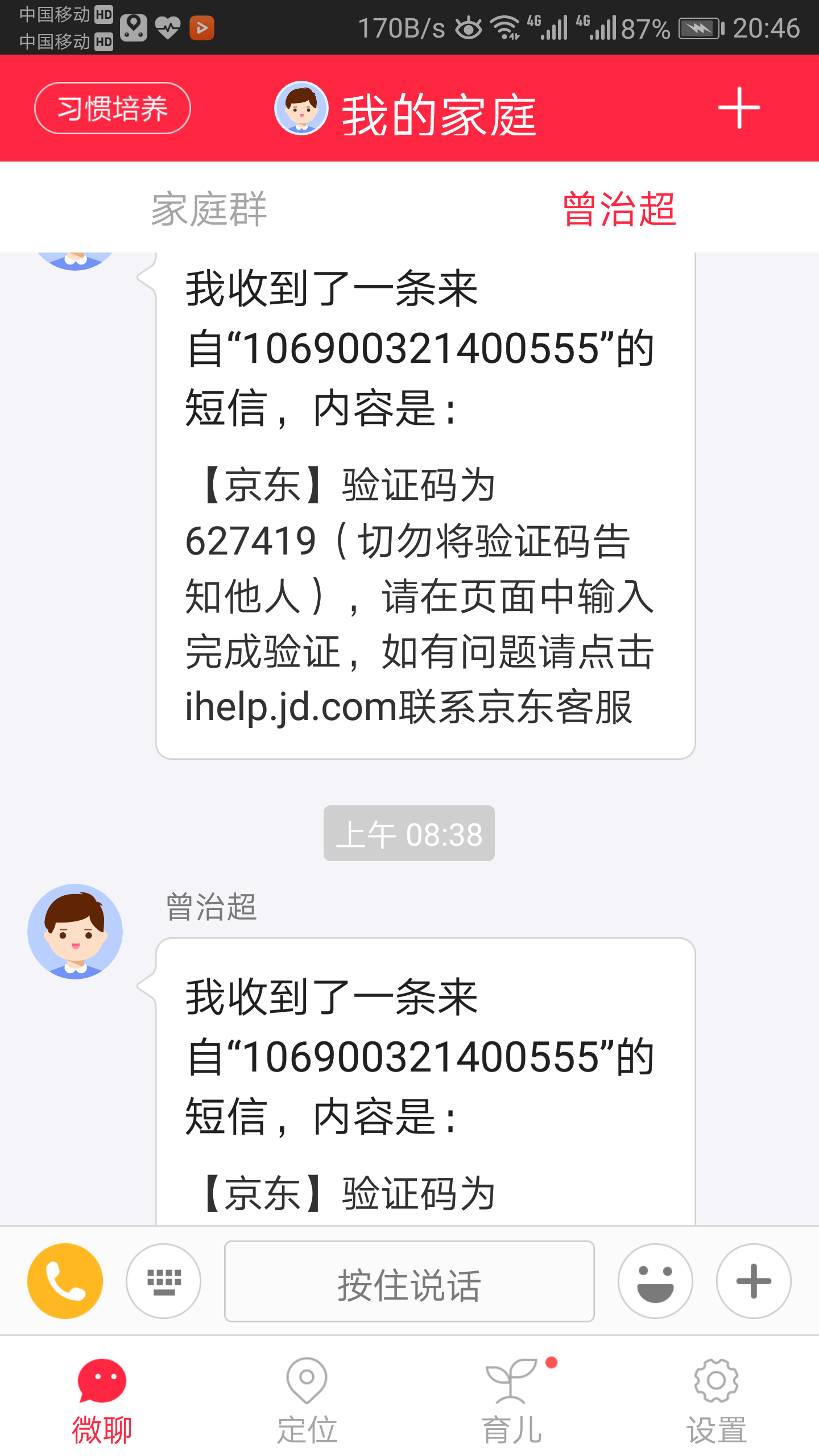This screenshot has width=819, height=1456.
Task: Open the emoji picker
Action: pos(655,1281)
